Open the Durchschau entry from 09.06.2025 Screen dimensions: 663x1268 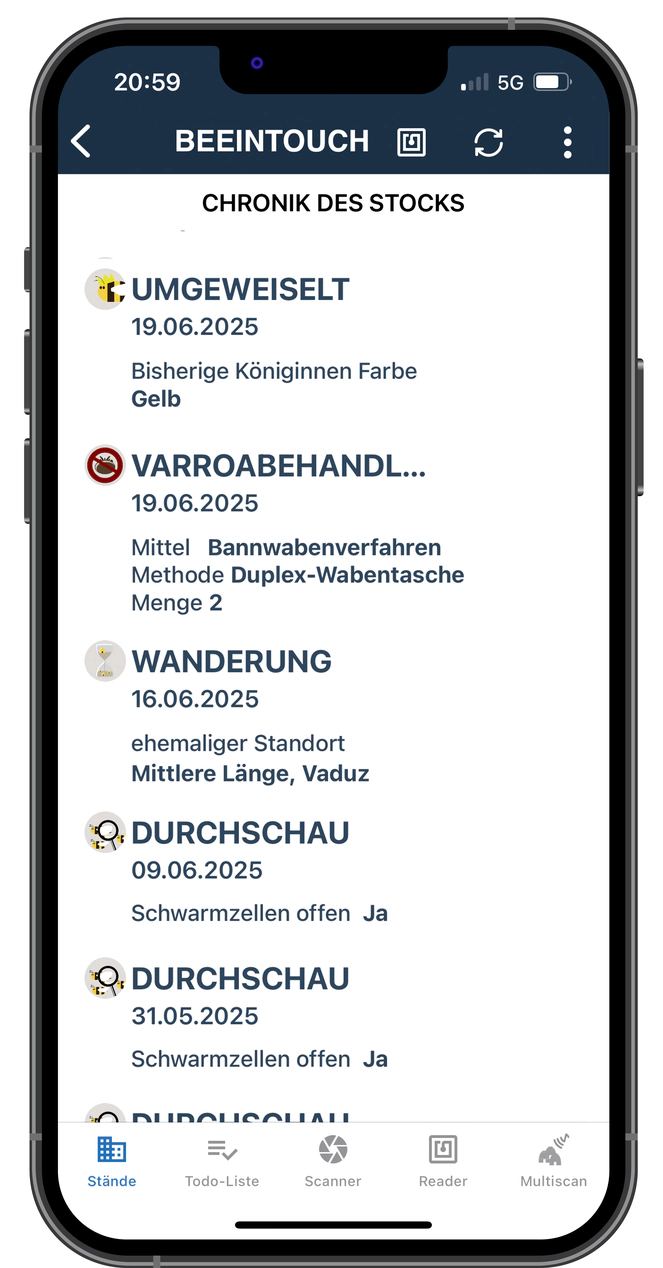click(x=240, y=833)
